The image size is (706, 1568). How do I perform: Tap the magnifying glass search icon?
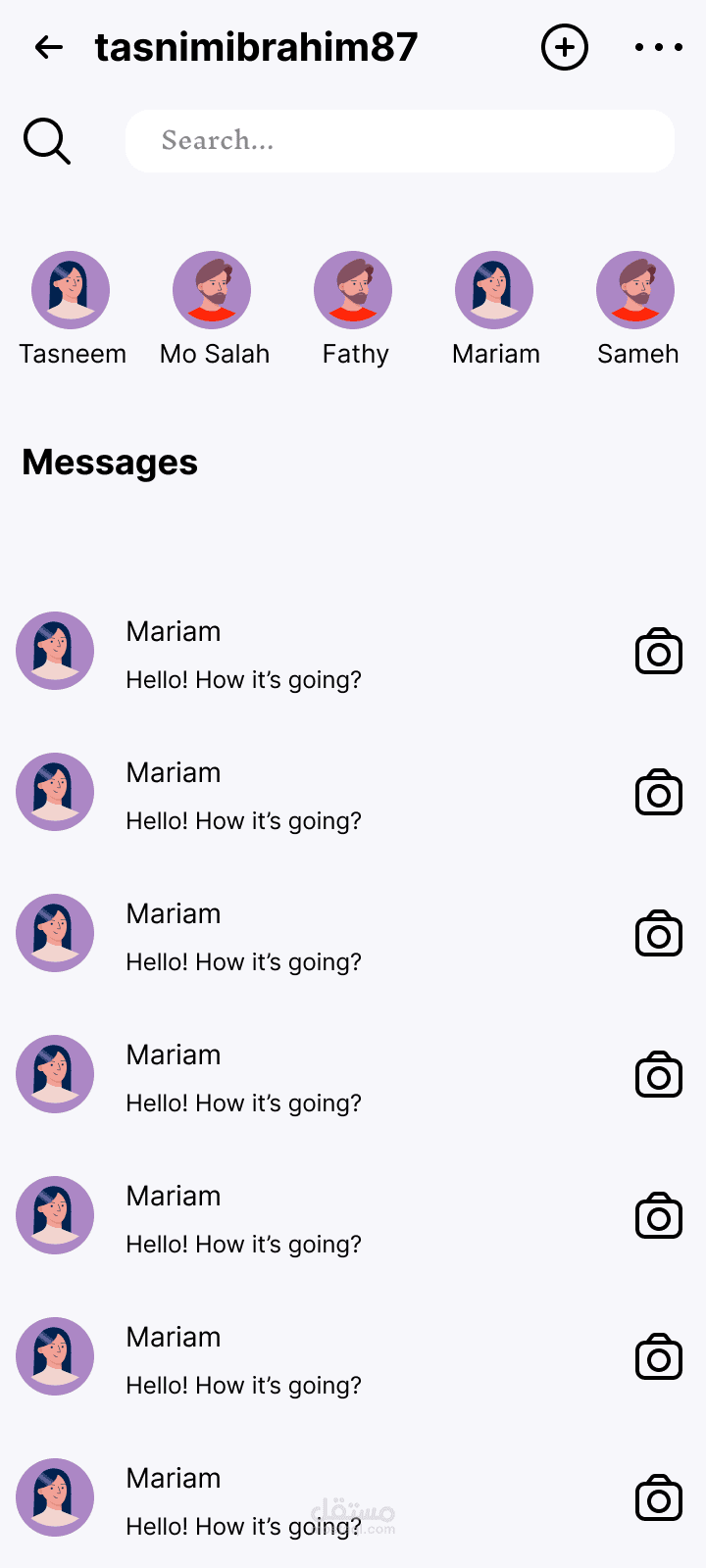click(47, 141)
